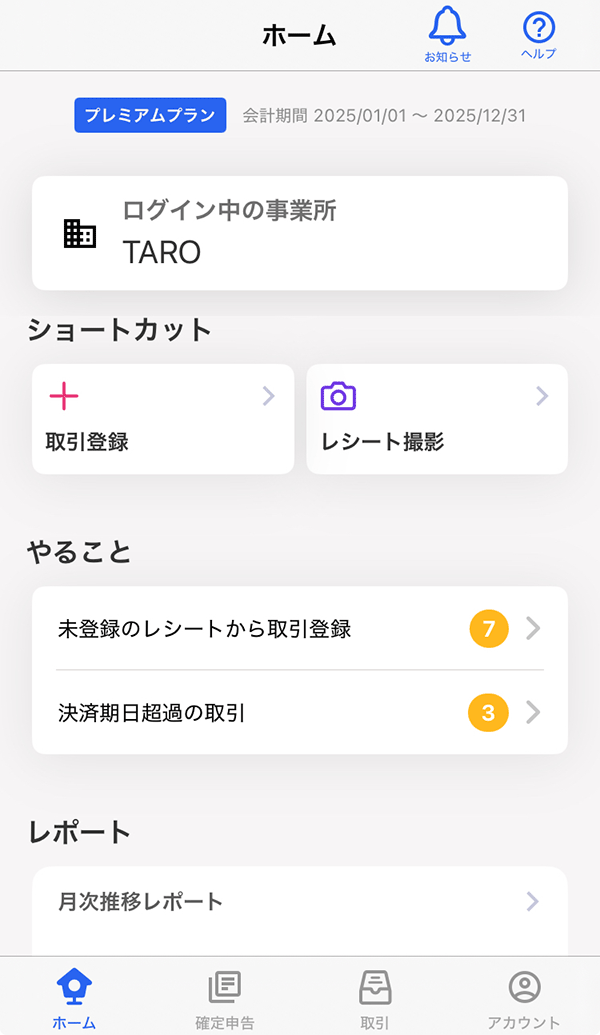Open the お知らせ notifications bell
This screenshot has width=600, height=1035.
click(447, 35)
